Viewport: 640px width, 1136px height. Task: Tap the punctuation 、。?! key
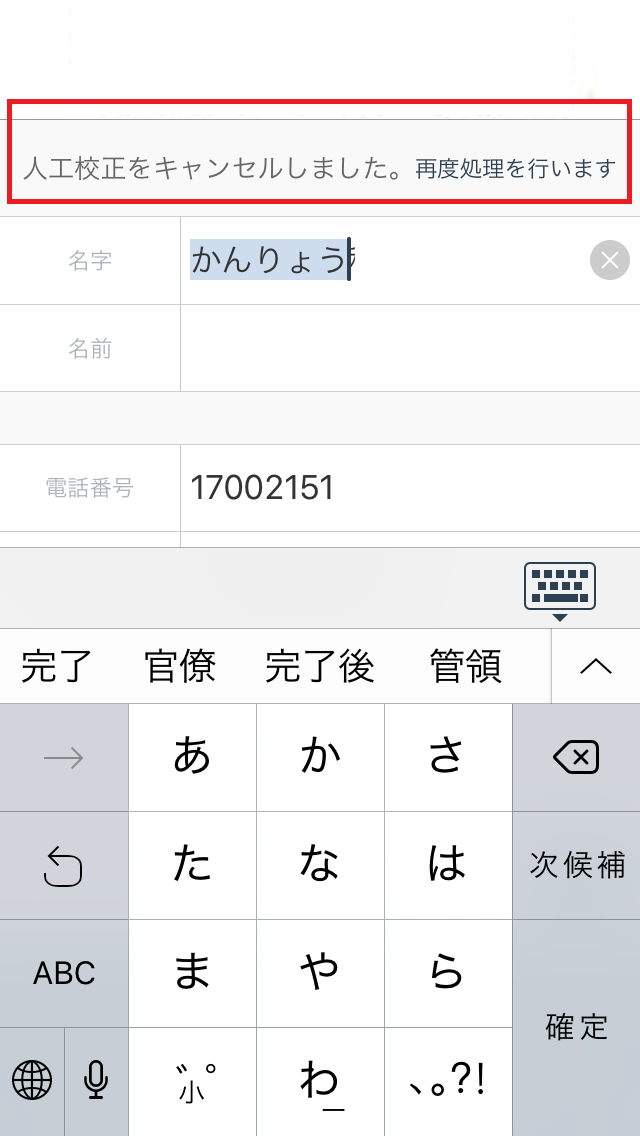tap(448, 1081)
